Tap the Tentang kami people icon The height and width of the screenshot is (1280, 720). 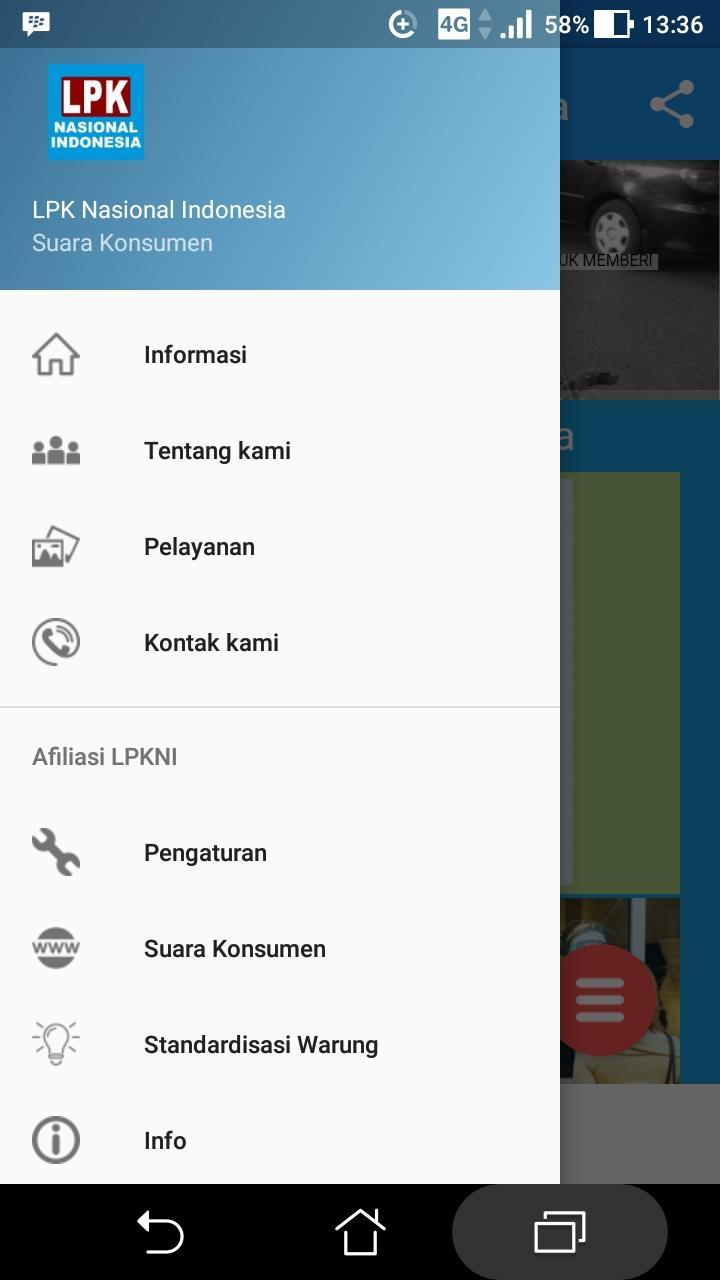point(56,450)
